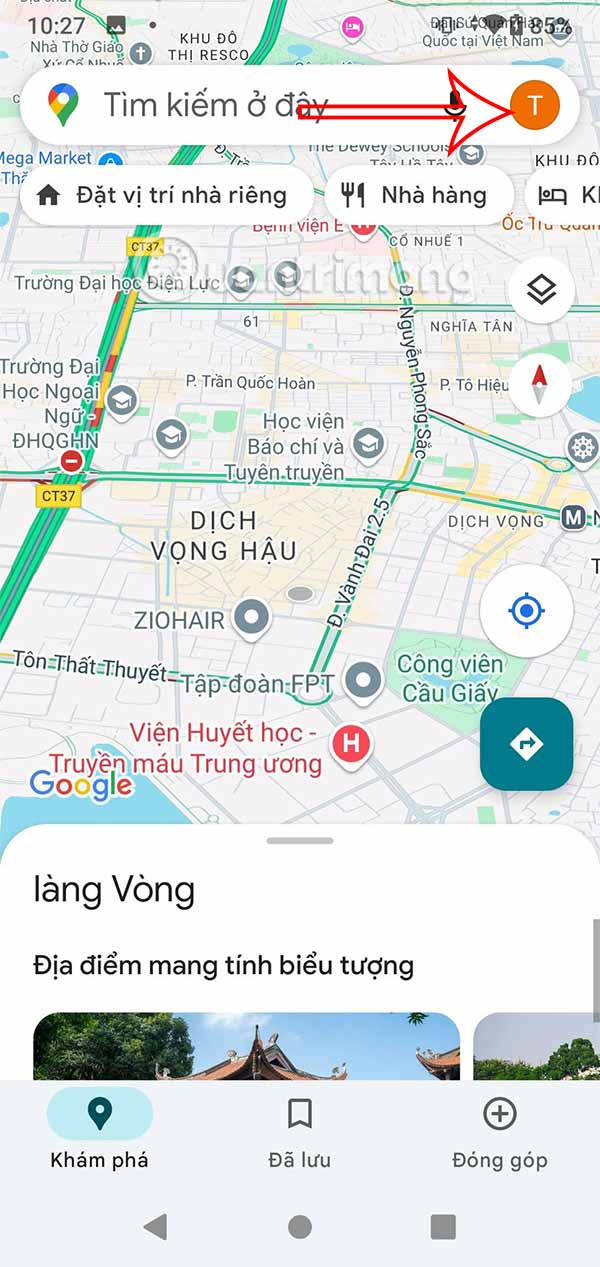Select Tập đoàn FPT marker on map
Viewport: 600px width, 1267px height.
pyautogui.click(x=364, y=682)
